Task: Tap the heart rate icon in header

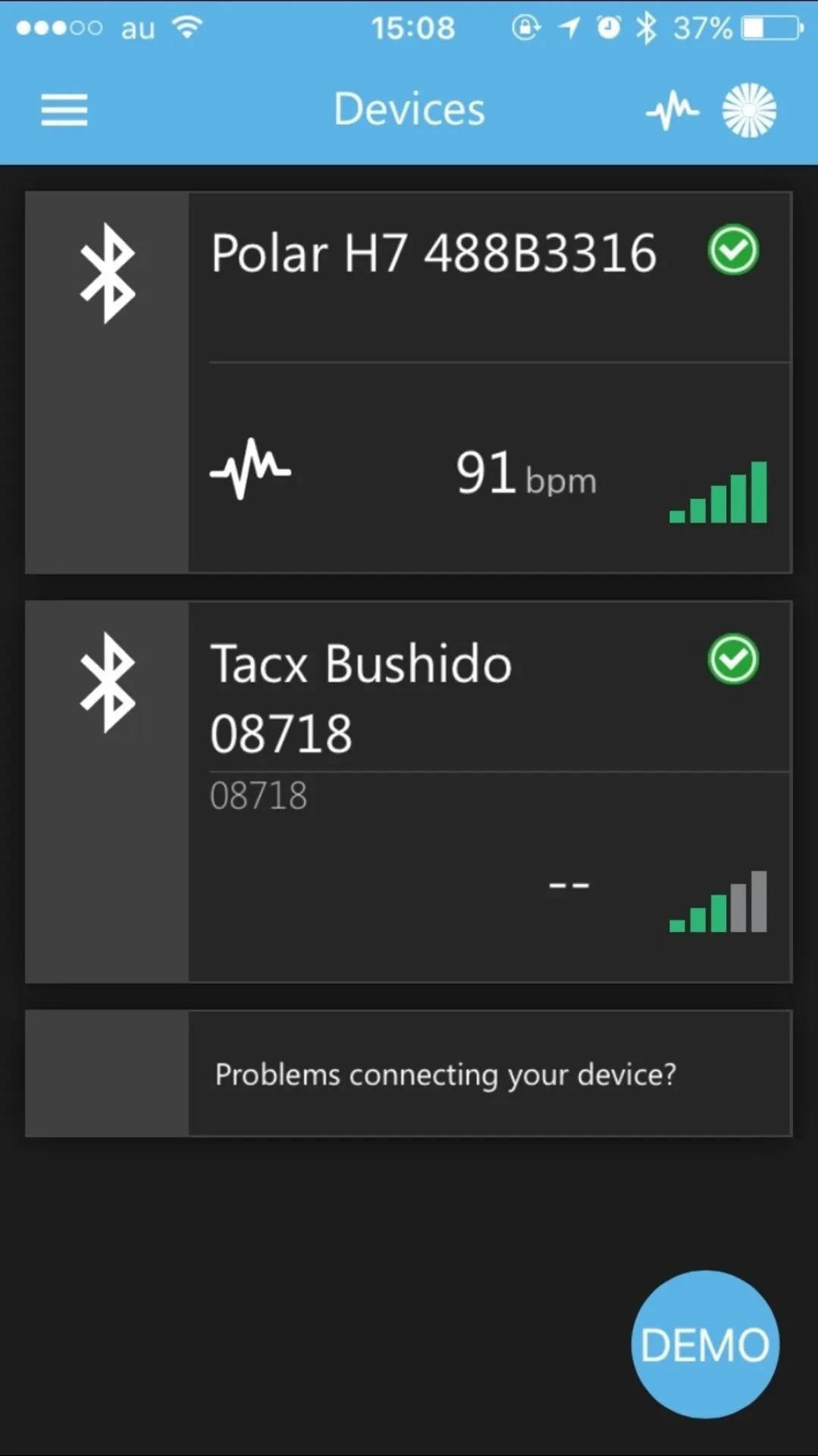Action: [x=672, y=111]
